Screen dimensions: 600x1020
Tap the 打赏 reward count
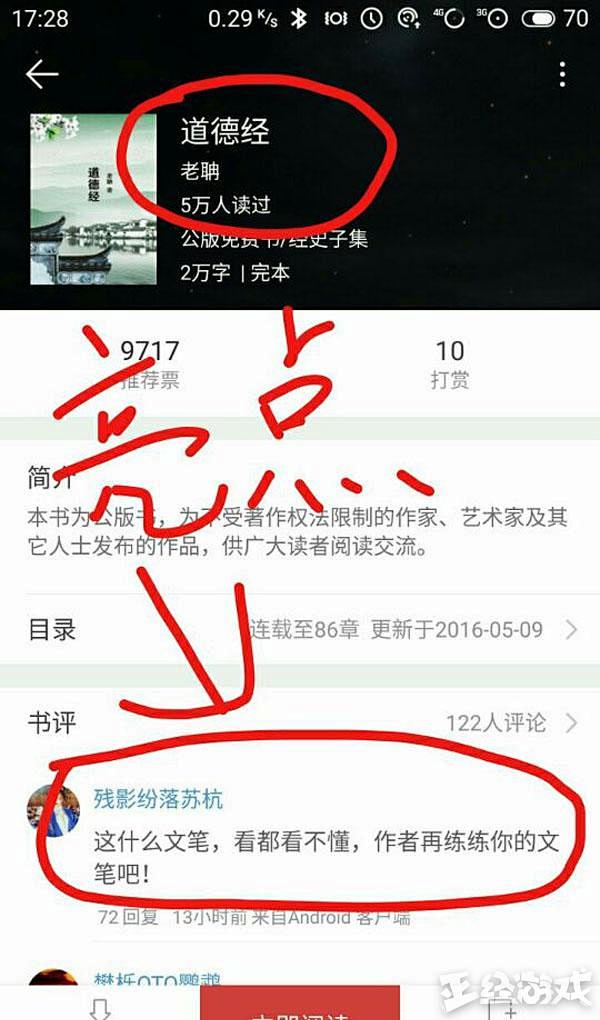pyautogui.click(x=450, y=364)
